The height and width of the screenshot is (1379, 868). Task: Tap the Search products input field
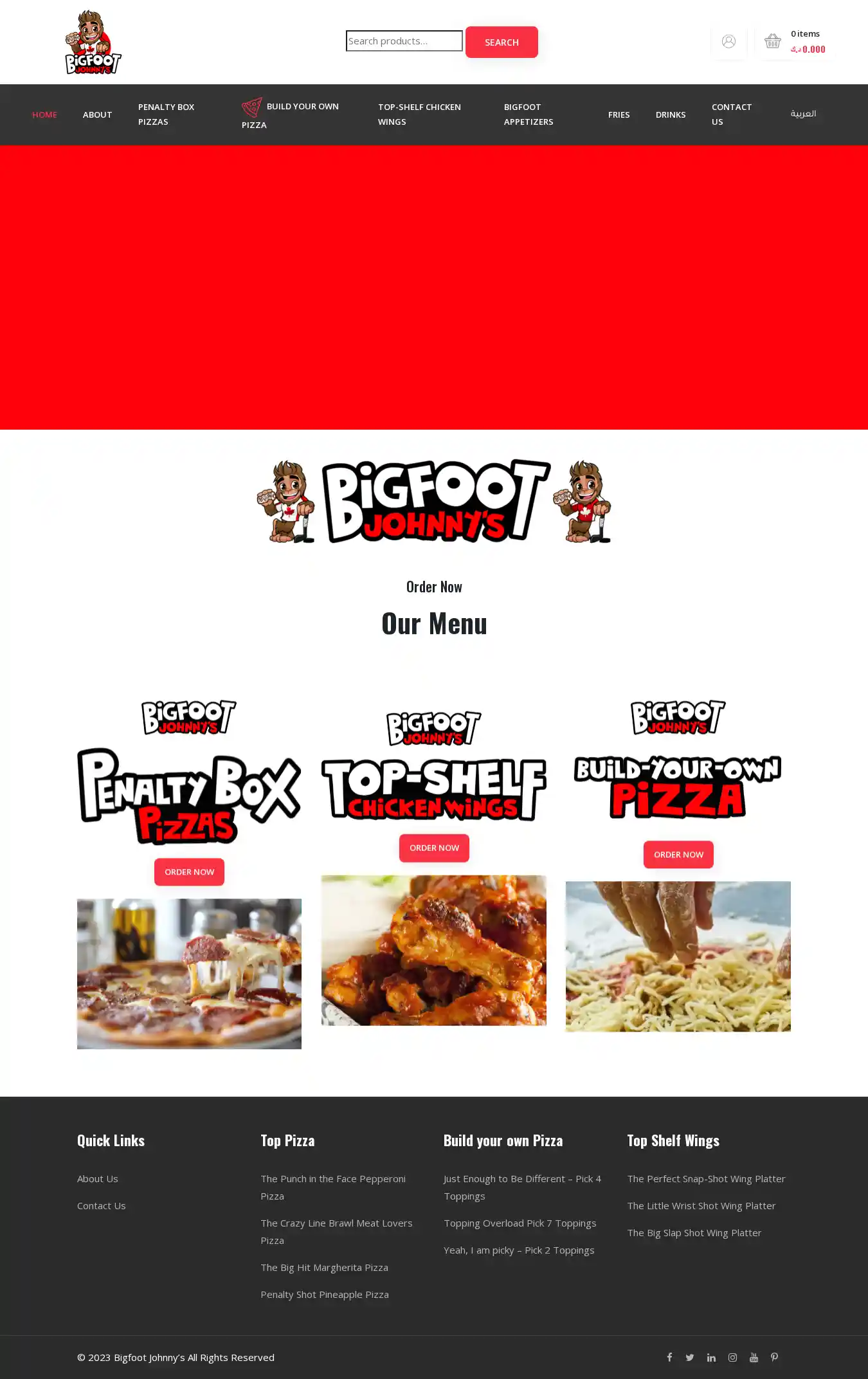(x=404, y=41)
